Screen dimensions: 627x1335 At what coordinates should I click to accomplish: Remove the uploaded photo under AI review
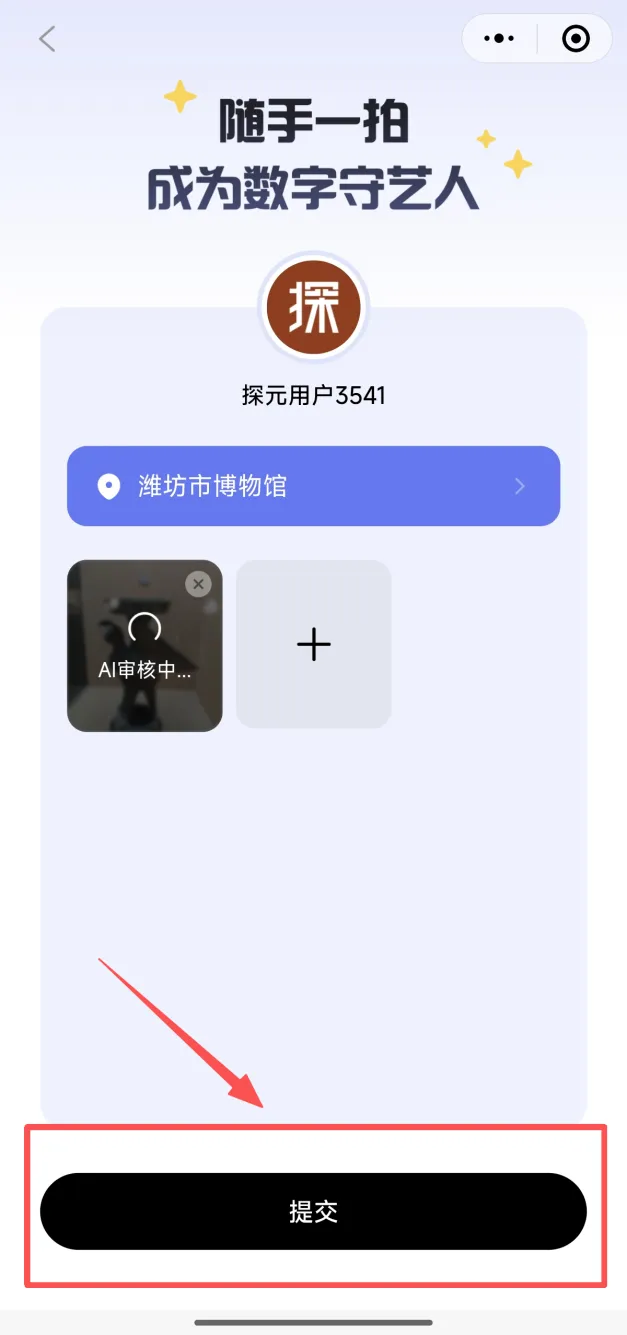[x=198, y=584]
